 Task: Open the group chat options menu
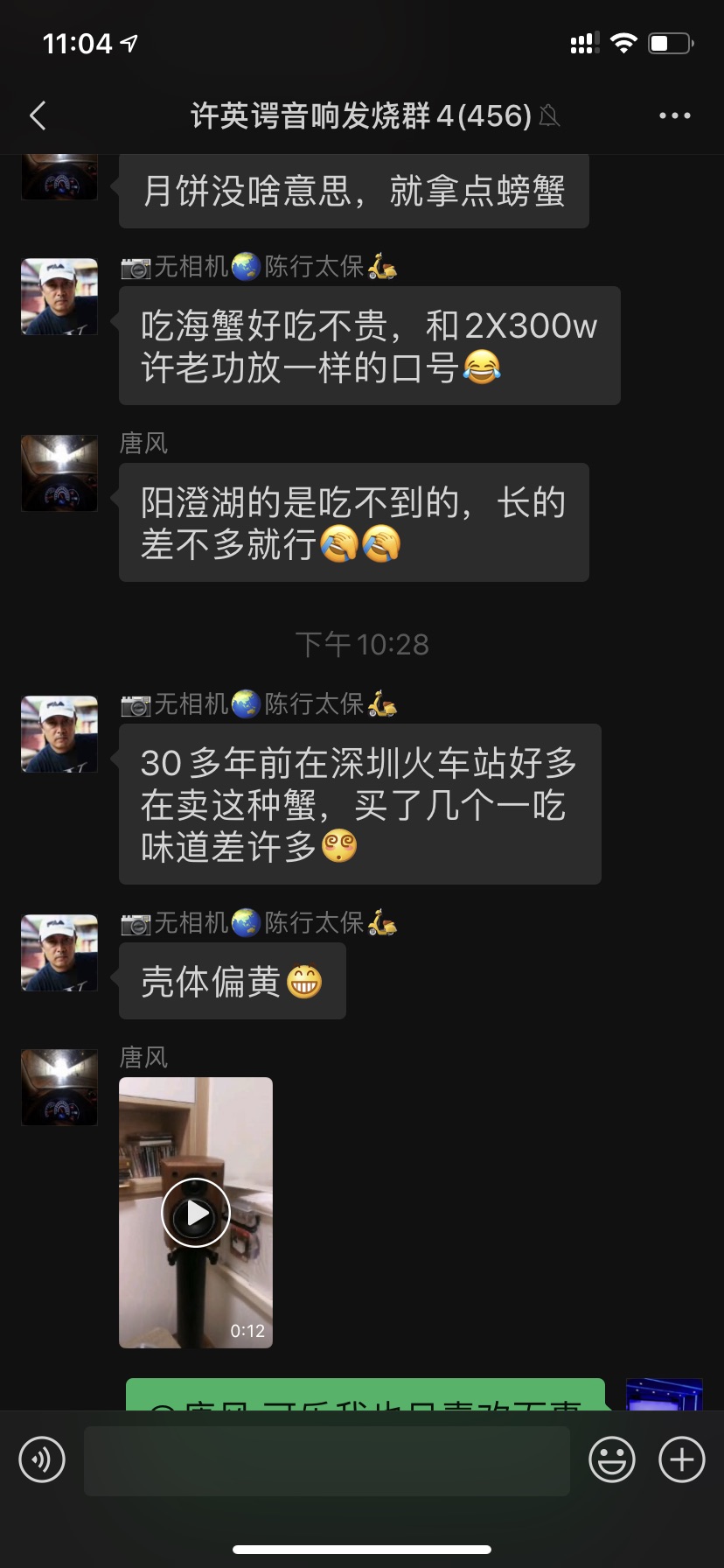tap(674, 115)
